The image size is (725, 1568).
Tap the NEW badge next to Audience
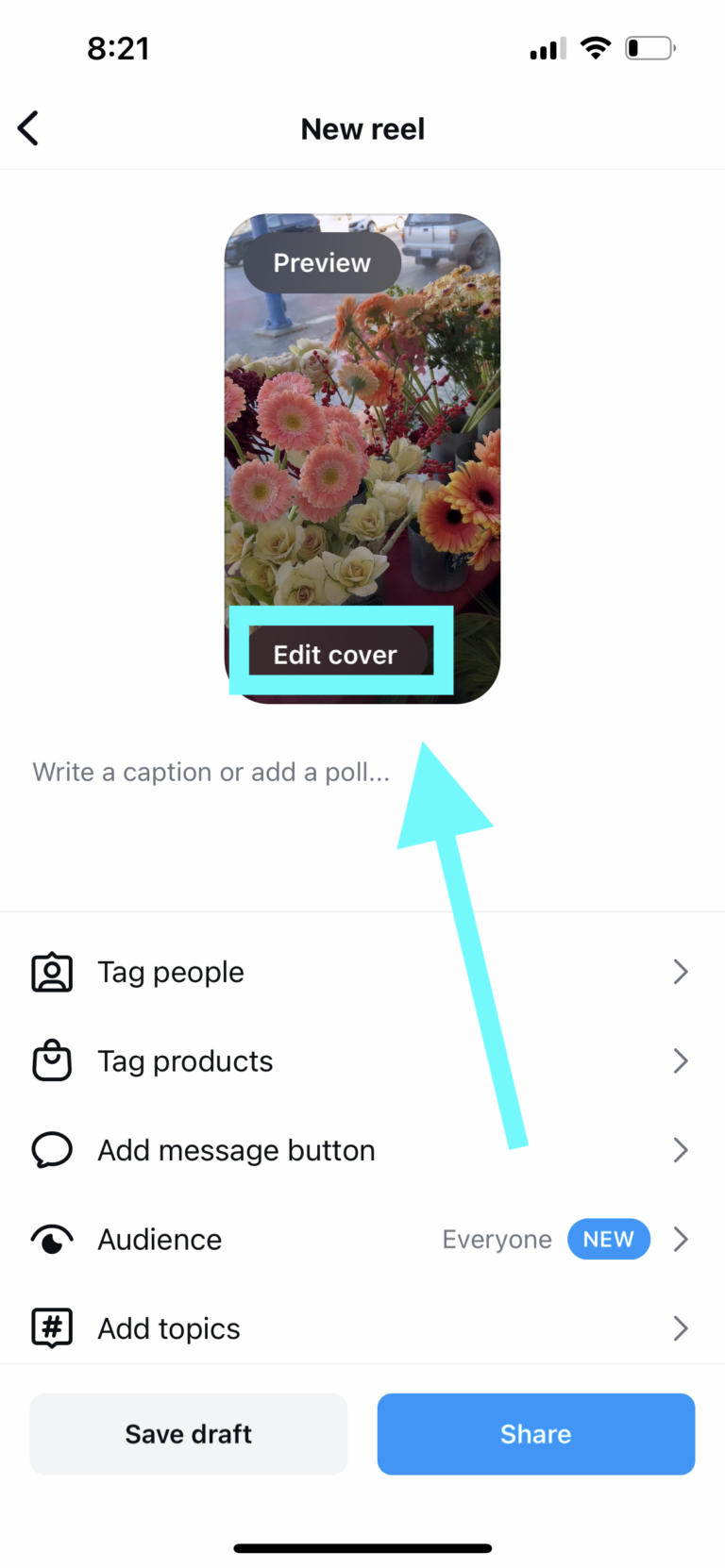click(609, 1239)
